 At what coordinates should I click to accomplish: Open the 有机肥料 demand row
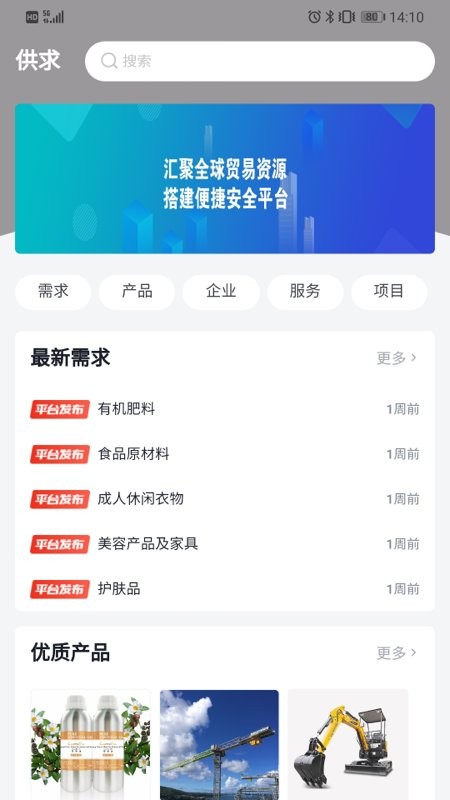(225, 409)
